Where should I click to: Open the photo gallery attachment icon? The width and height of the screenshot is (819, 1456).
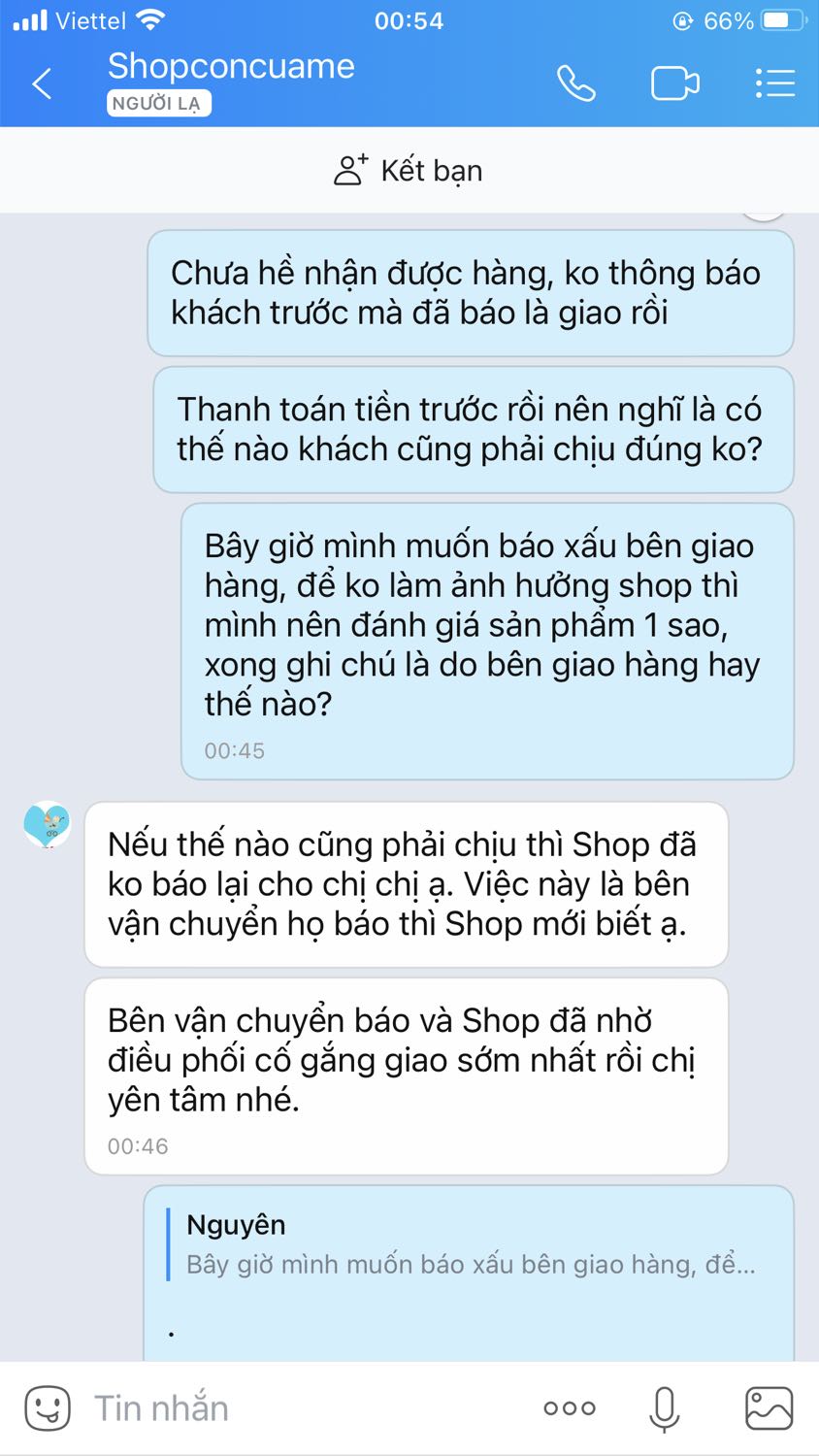(x=766, y=1407)
